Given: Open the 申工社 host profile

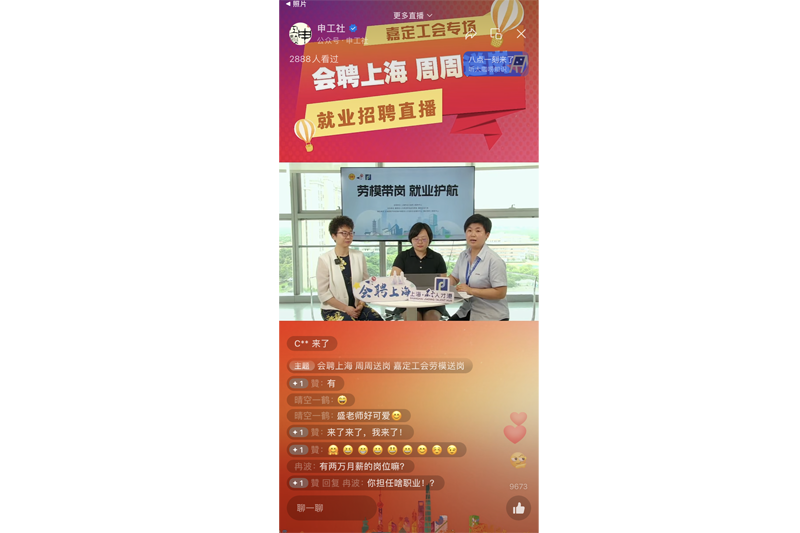Looking at the screenshot, I should coord(301,34).
